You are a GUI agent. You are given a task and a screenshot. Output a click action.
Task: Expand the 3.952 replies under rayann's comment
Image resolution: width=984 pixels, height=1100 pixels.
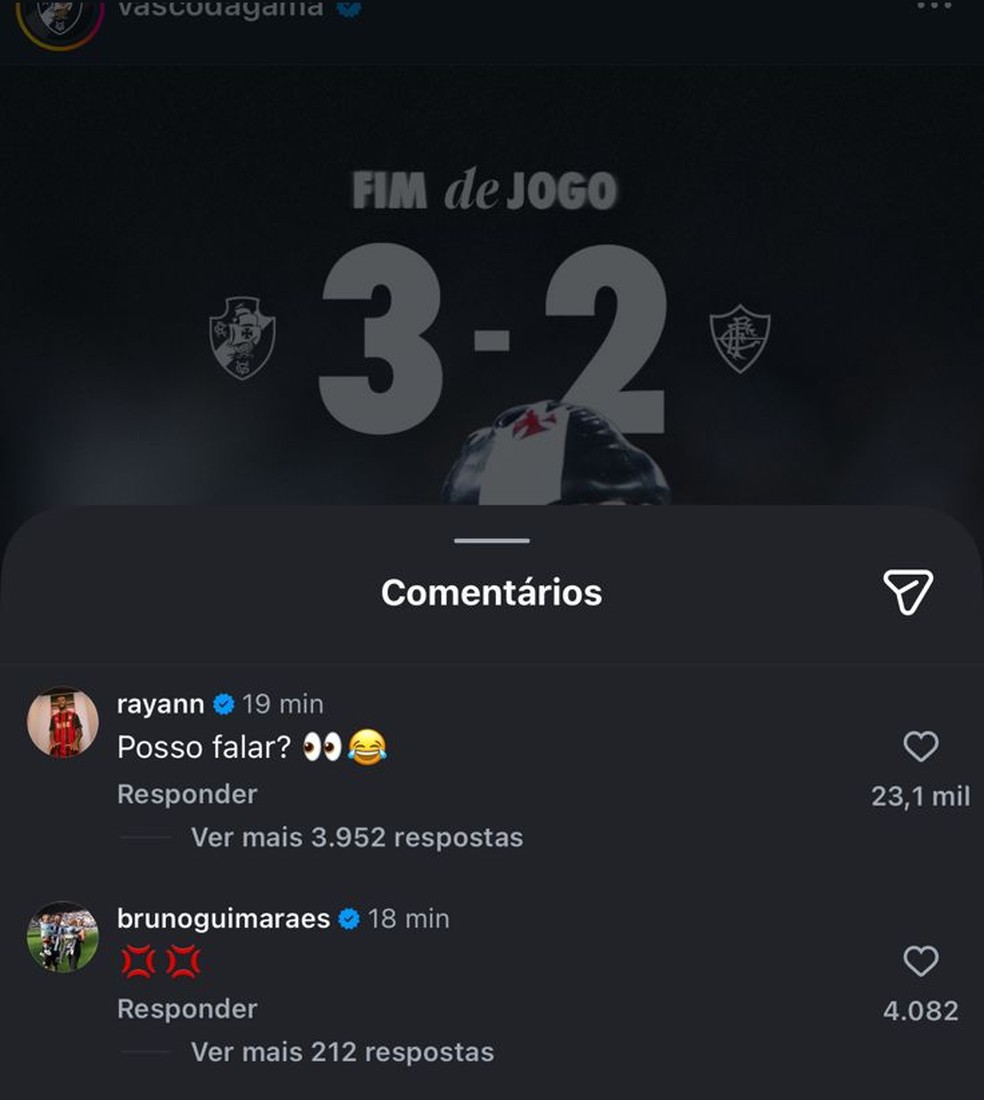(x=356, y=837)
